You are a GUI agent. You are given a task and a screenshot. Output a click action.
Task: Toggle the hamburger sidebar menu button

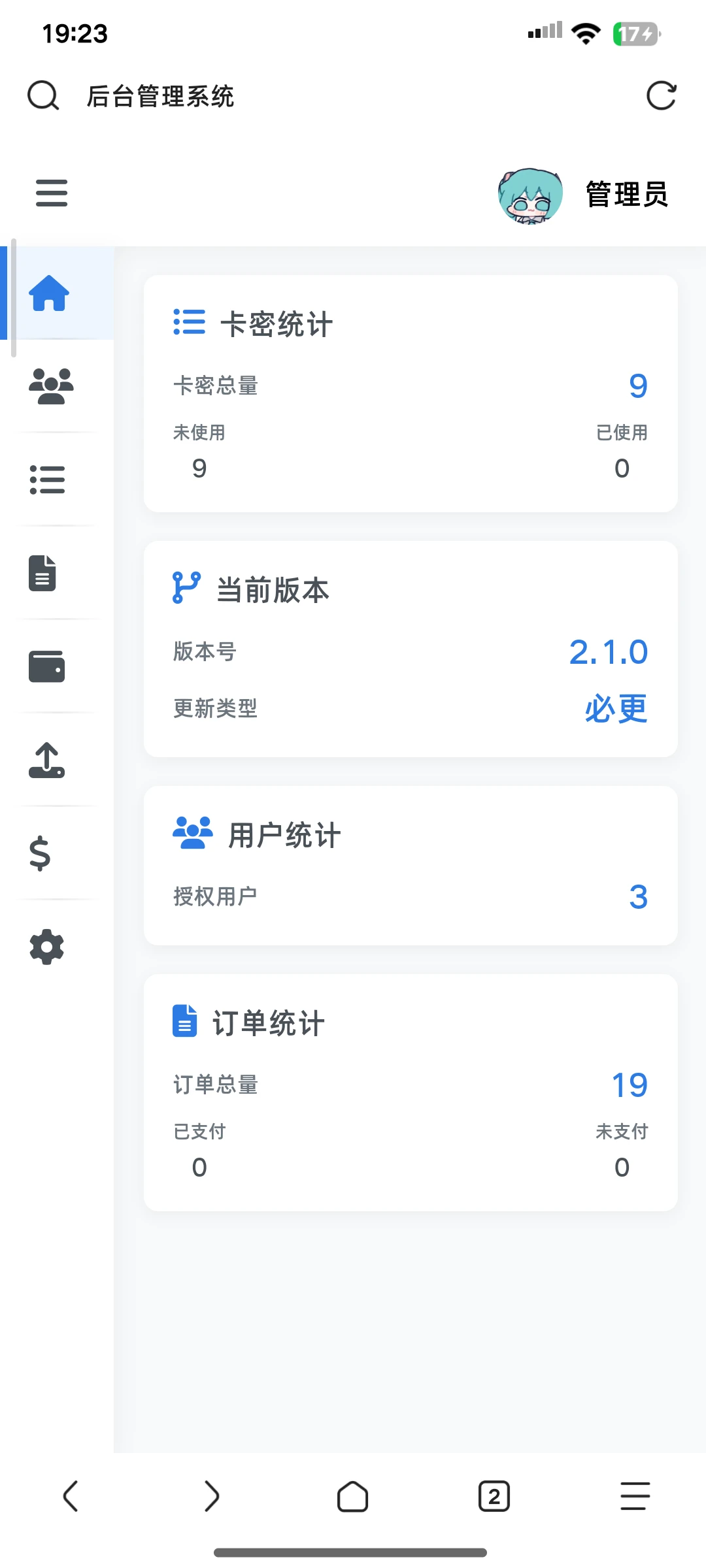[x=52, y=193]
